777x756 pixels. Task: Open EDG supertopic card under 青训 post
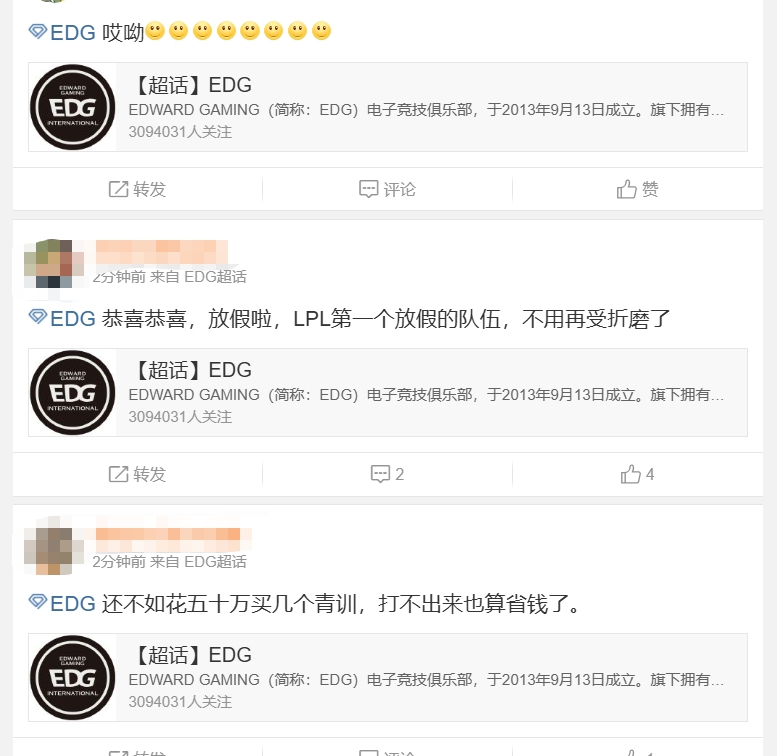pos(387,677)
